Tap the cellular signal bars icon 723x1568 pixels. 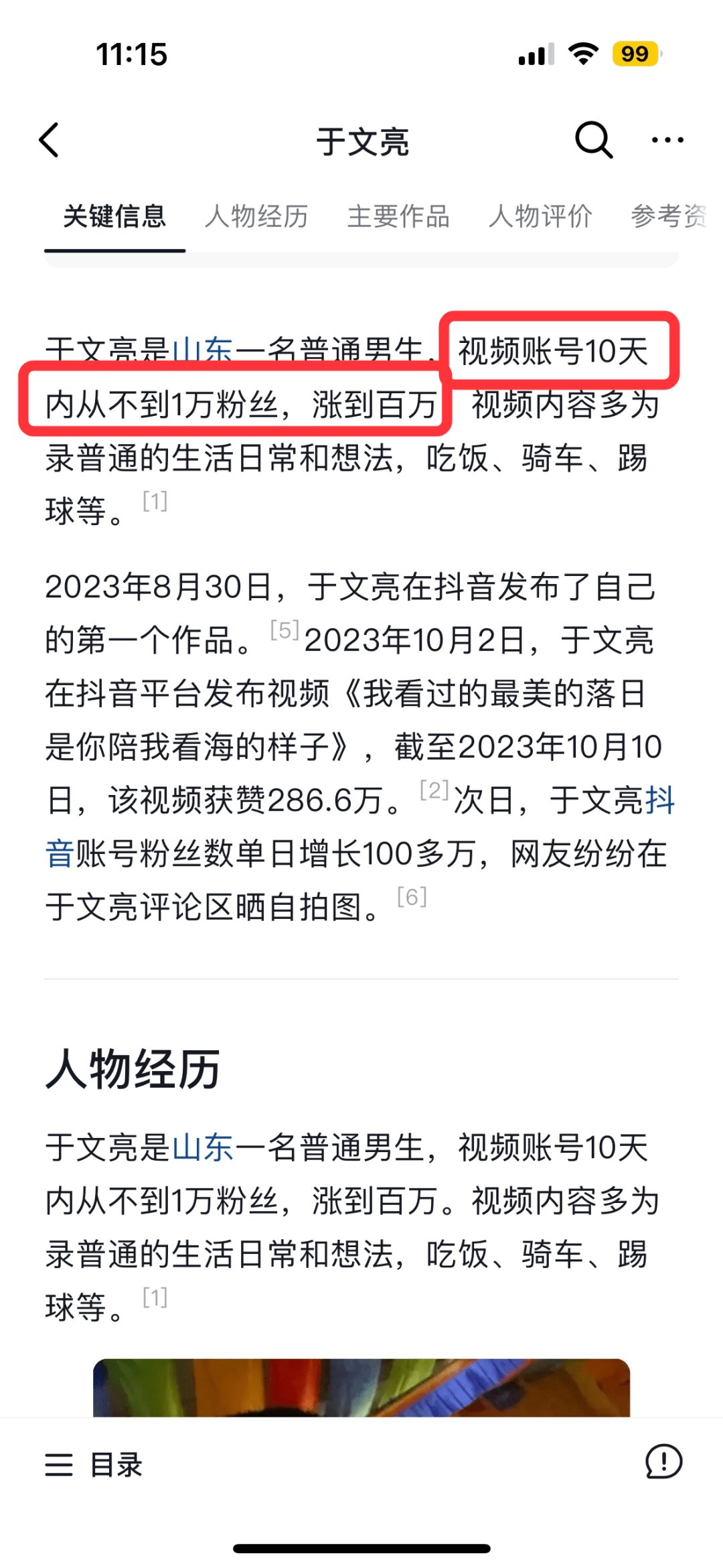[x=535, y=55]
